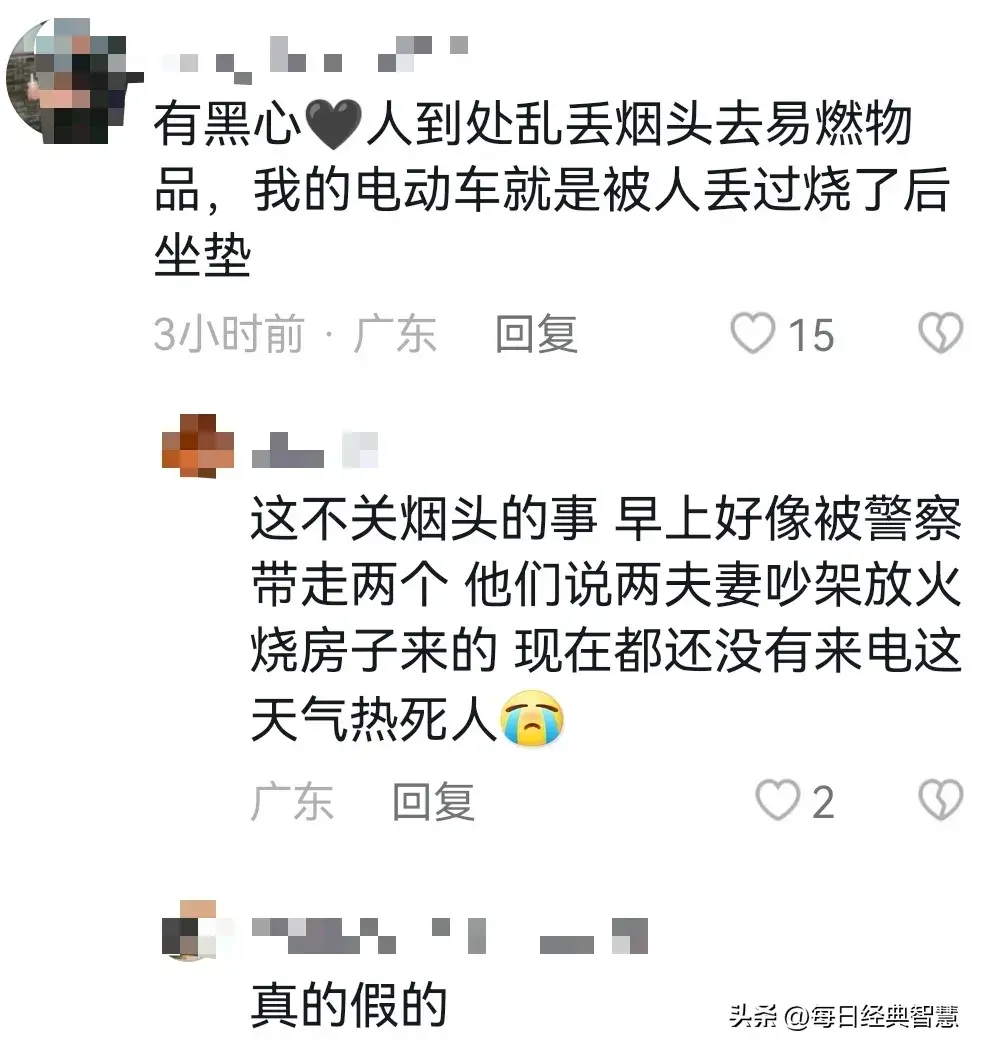Open avatar of the 真的假的 commenter
The width and height of the screenshot is (981, 1051).
[190, 930]
